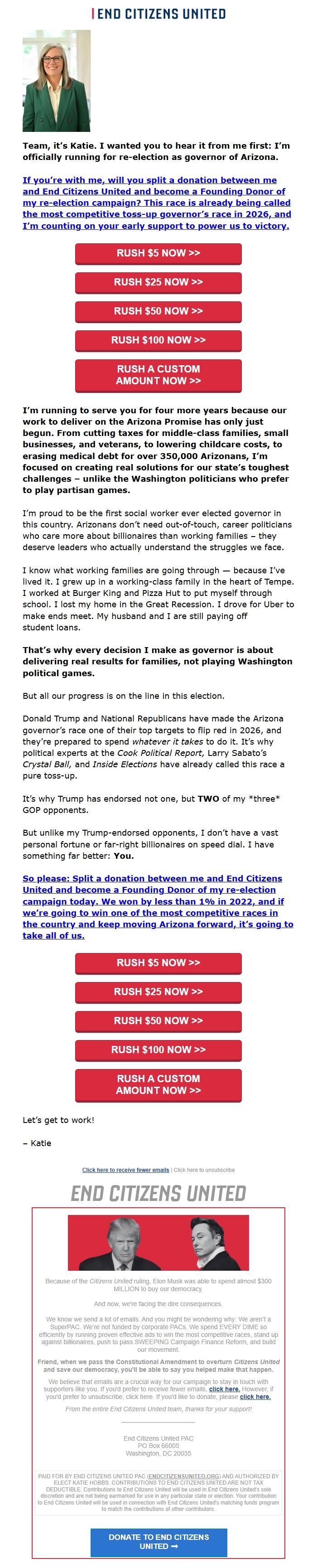Tap RUSH $5 NOW under the 'So please' link

158,963
